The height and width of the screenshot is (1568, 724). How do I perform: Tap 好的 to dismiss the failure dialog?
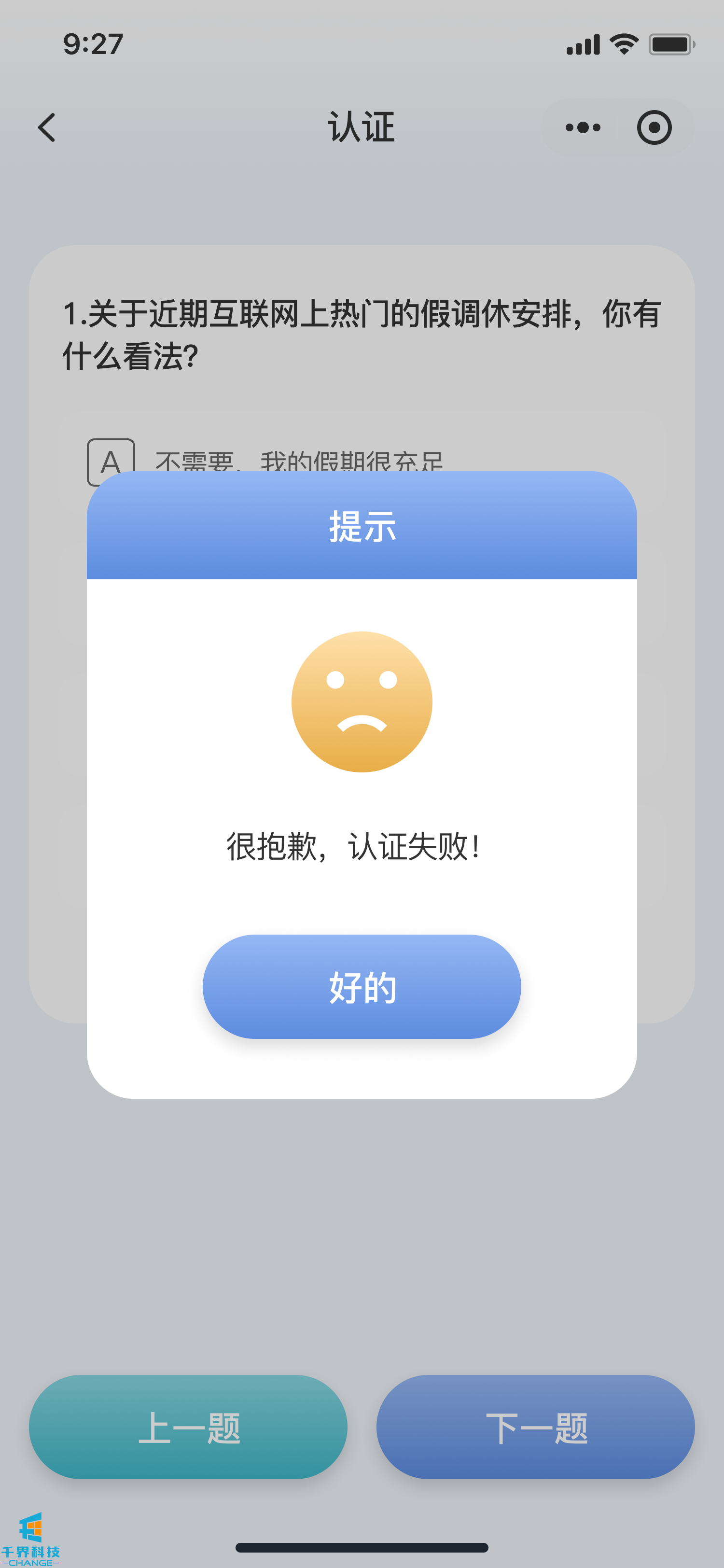362,986
